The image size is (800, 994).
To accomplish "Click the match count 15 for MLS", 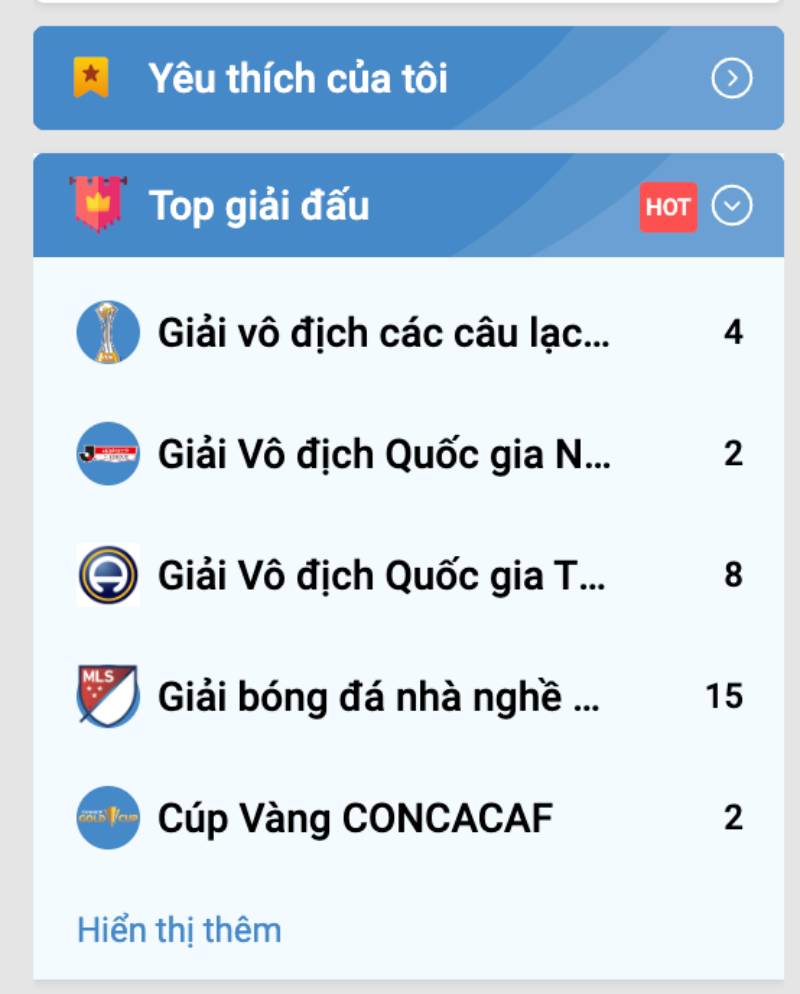I will tap(726, 694).
